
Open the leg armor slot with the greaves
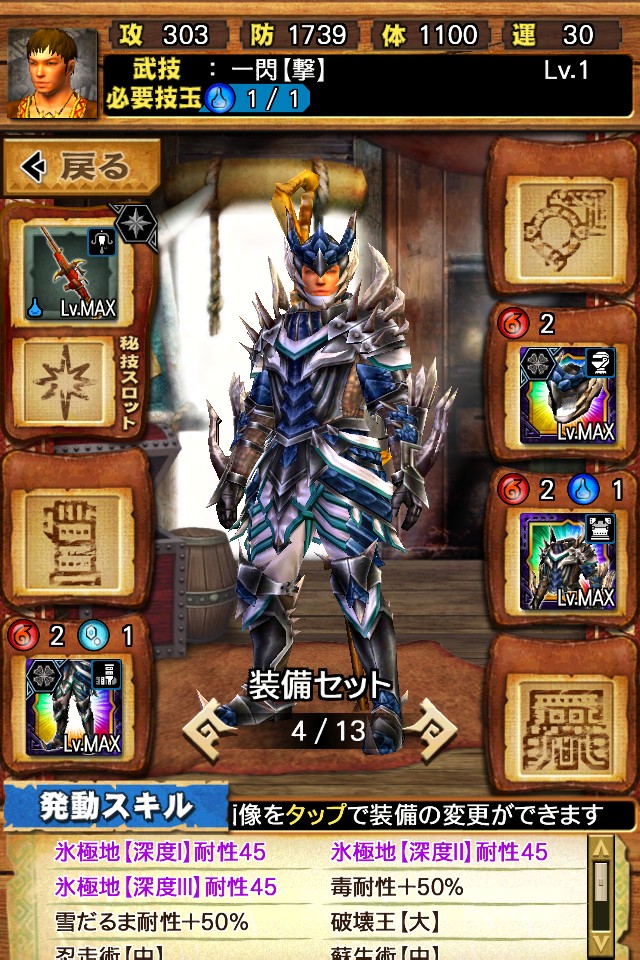click(74, 706)
